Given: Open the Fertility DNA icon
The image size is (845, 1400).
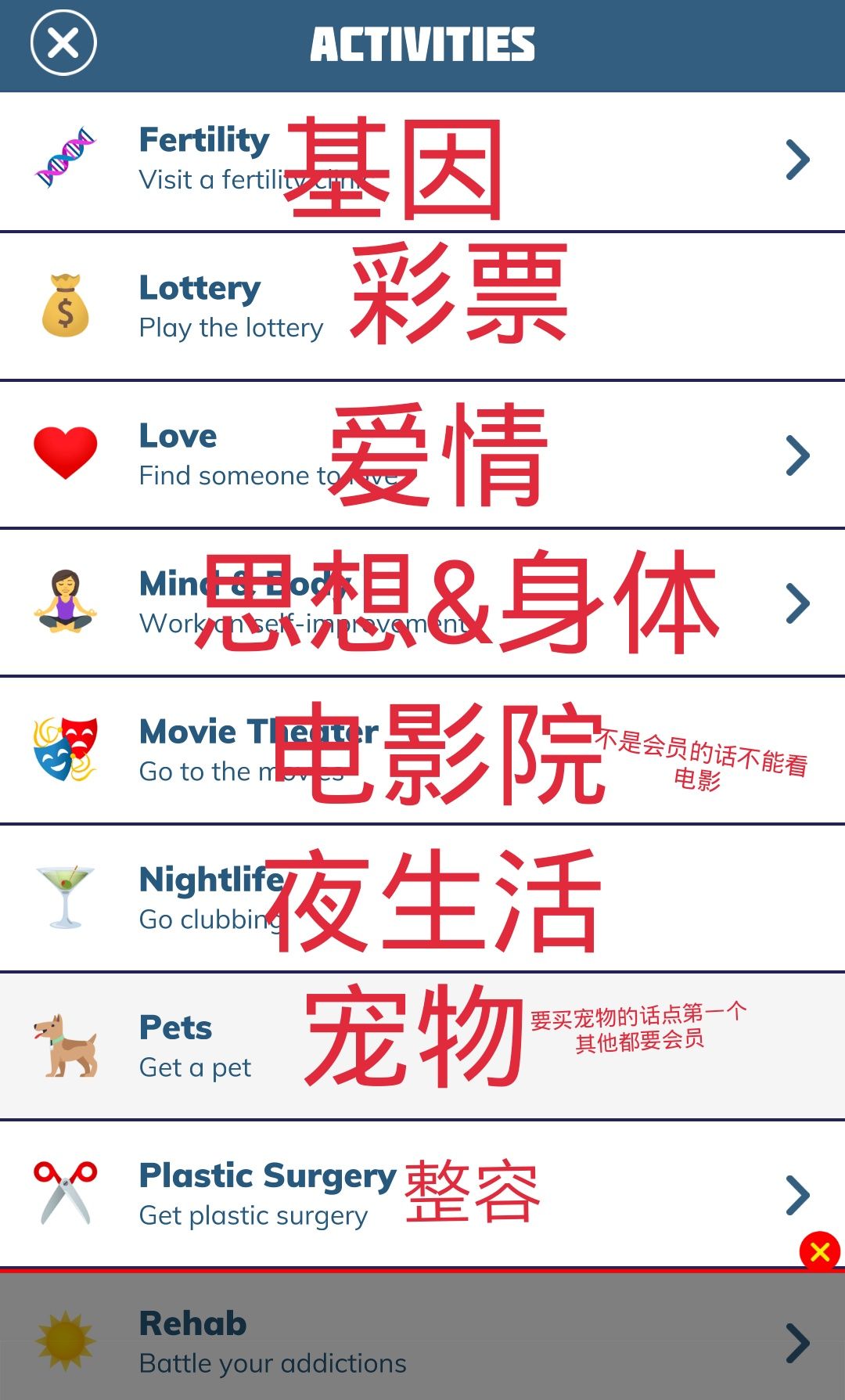Looking at the screenshot, I should (x=67, y=157).
